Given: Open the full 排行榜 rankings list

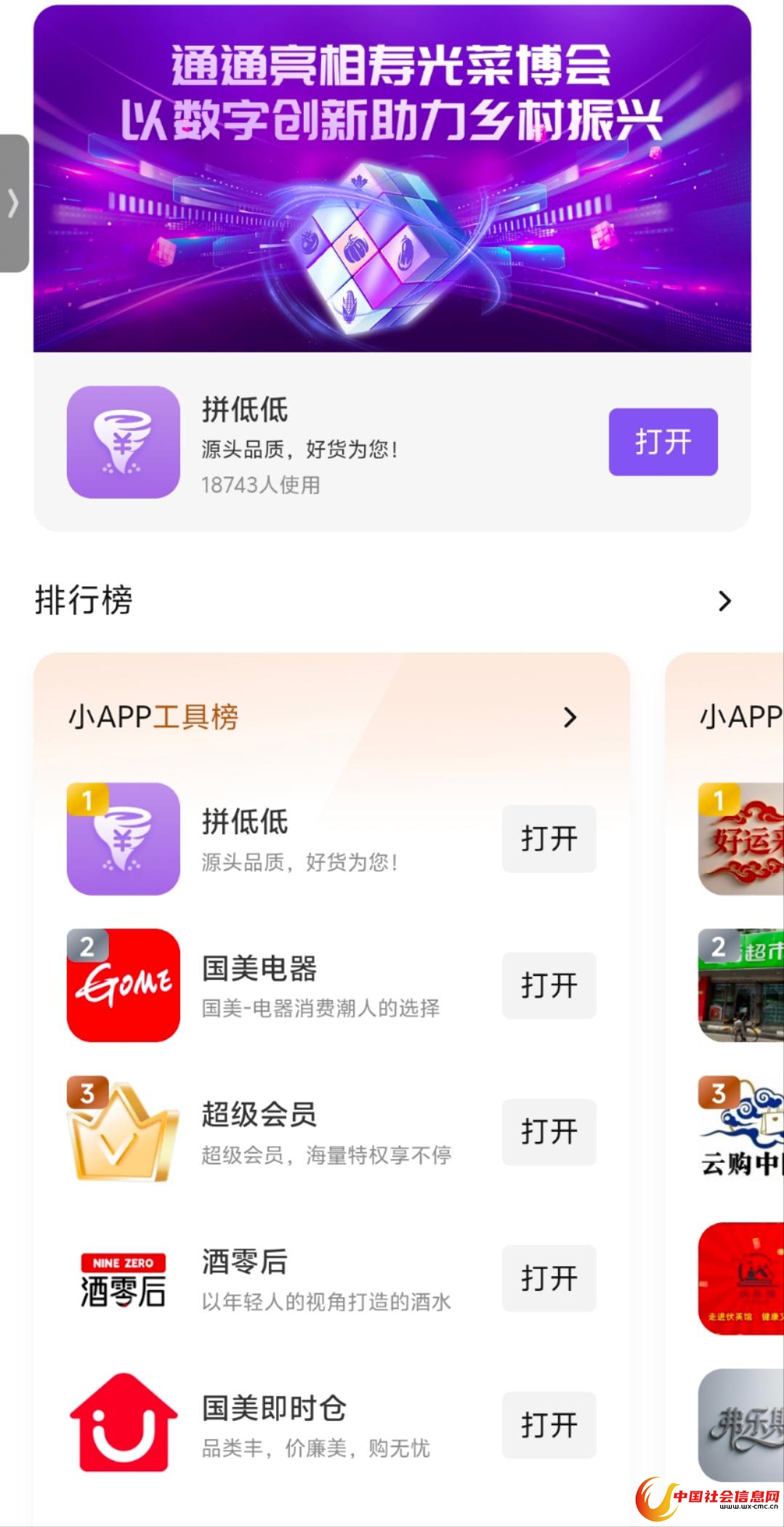Looking at the screenshot, I should [x=724, y=601].
